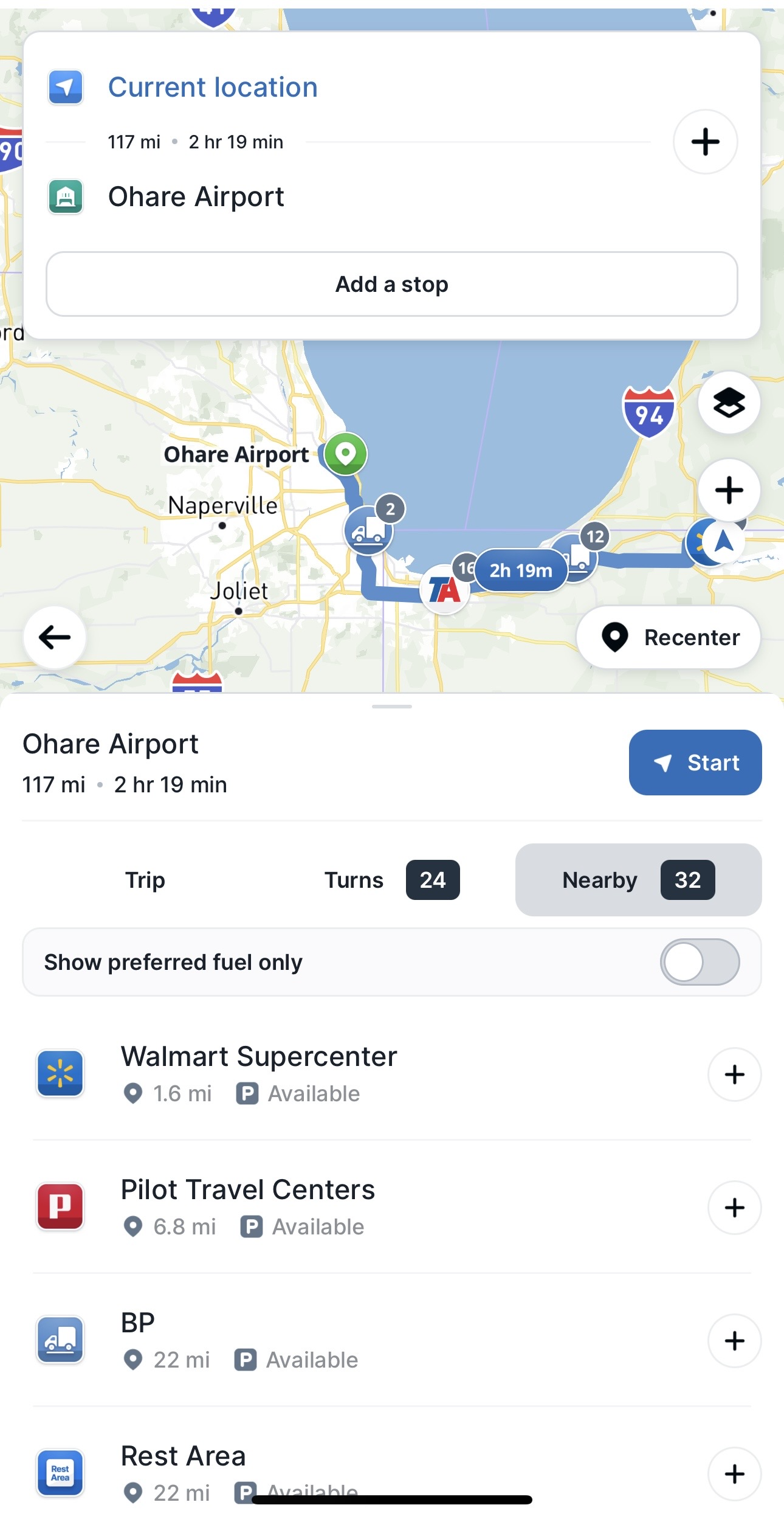
Task: Edit the Ohare Airport destination field
Action: pos(196,197)
